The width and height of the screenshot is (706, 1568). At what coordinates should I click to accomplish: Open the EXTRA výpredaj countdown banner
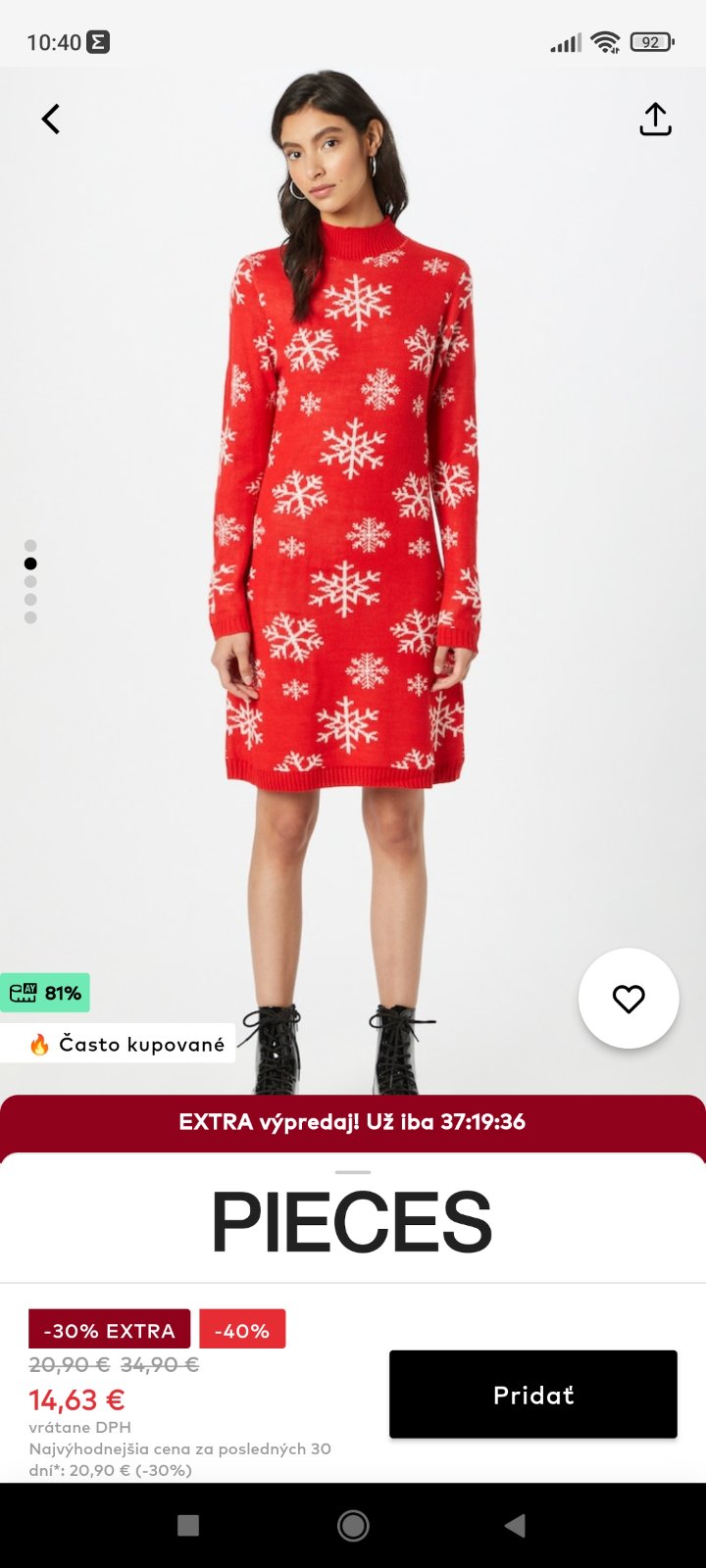(x=353, y=1122)
